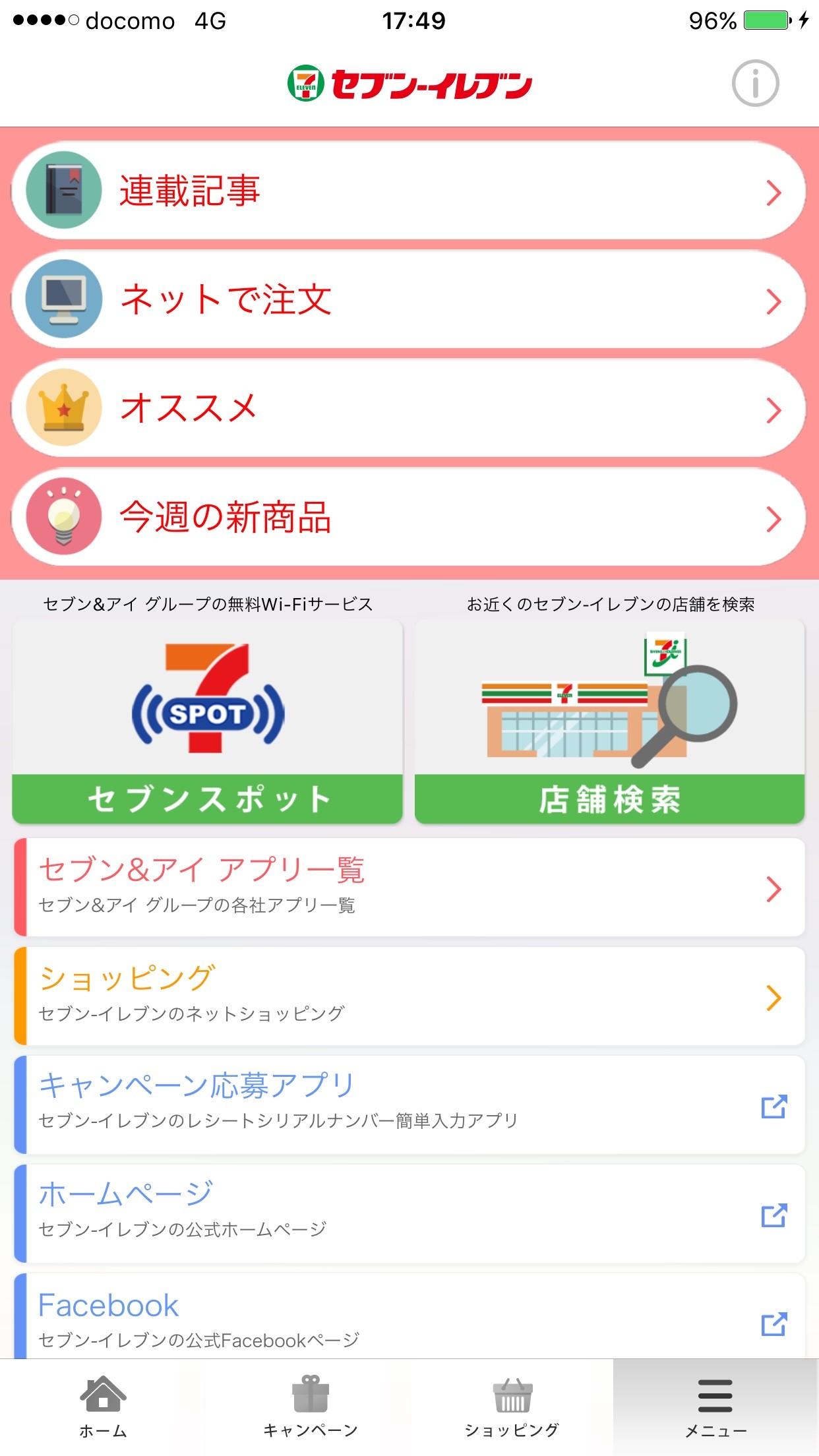Switch to the ショッピング bottom tab
The image size is (819, 1456).
(x=512, y=1406)
